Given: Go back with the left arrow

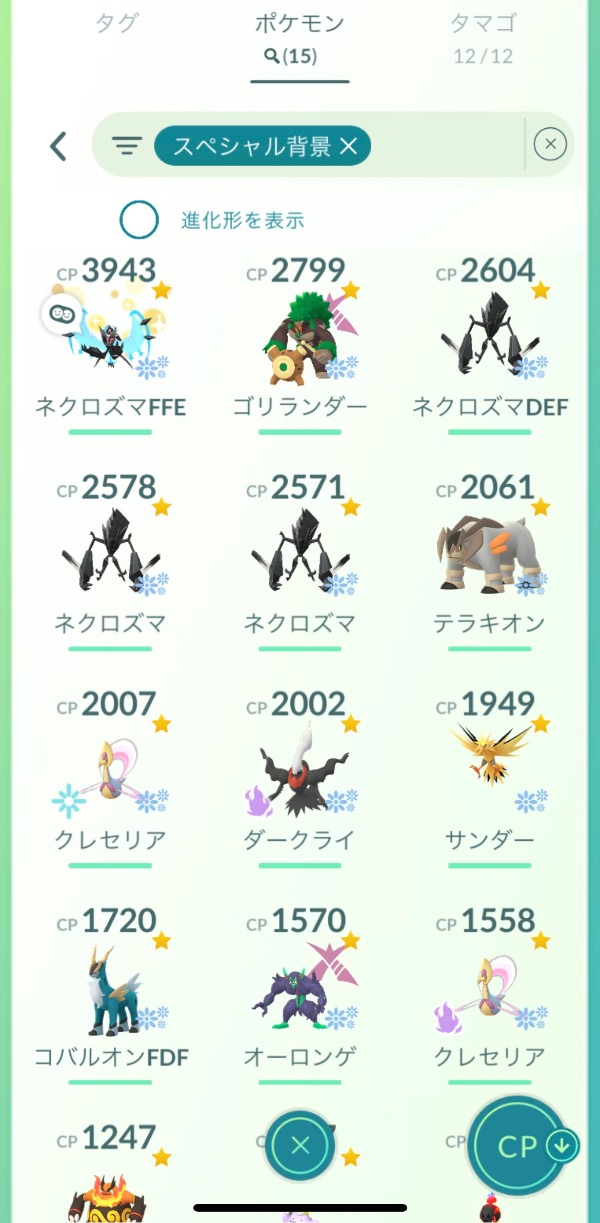Looking at the screenshot, I should [58, 147].
